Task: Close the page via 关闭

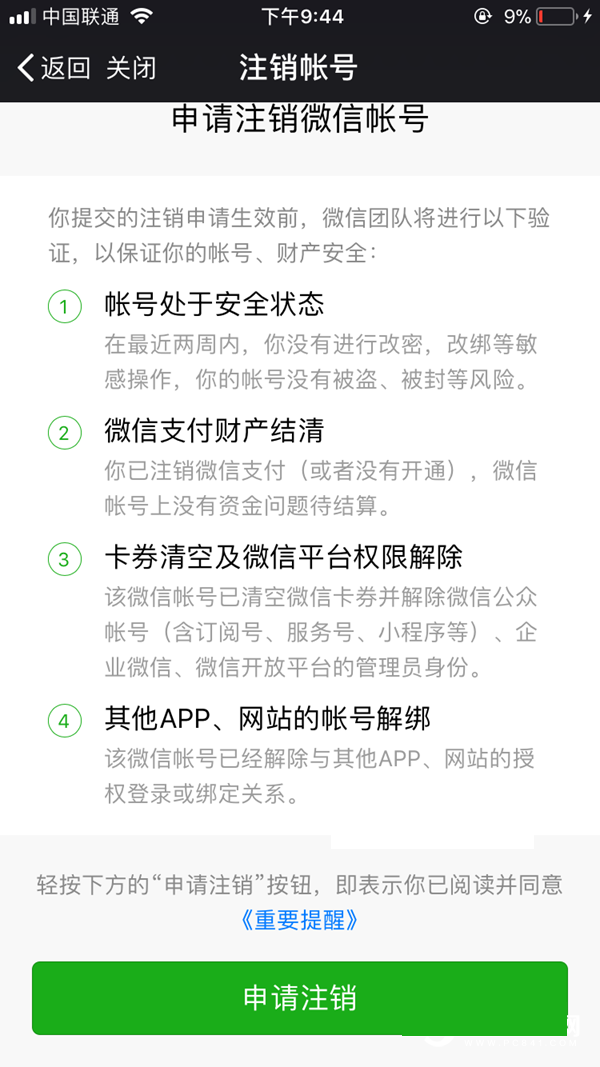Action: [131, 69]
